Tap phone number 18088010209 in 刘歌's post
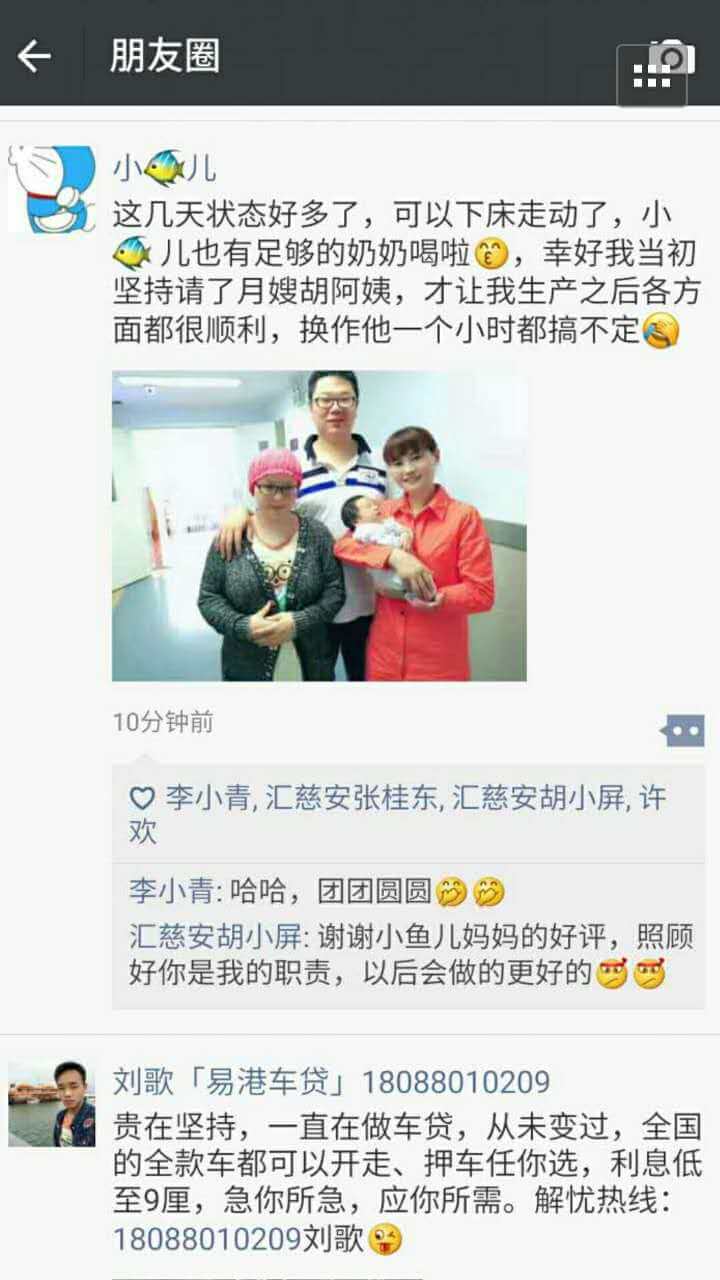 [207, 1240]
